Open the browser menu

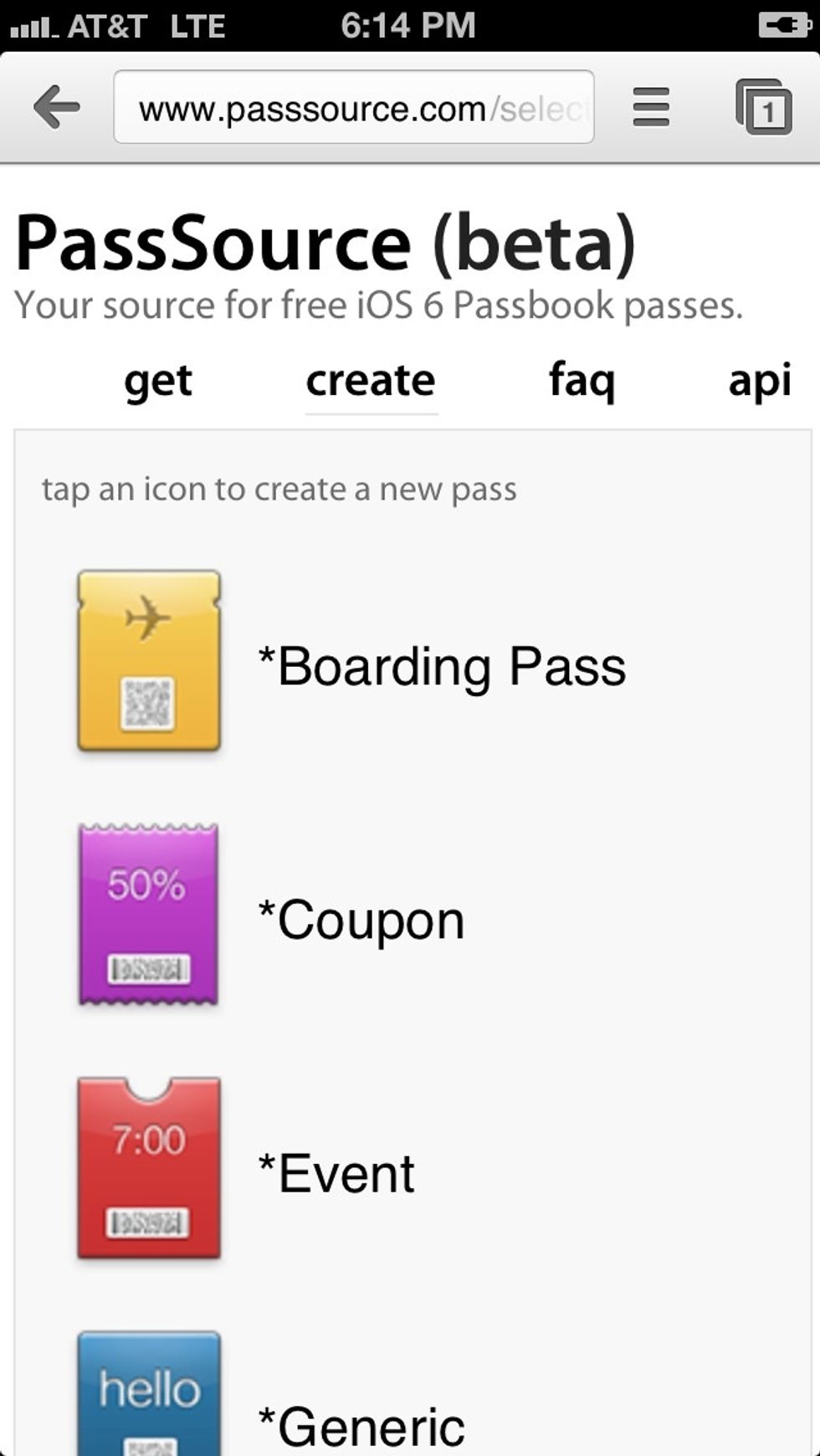point(651,107)
